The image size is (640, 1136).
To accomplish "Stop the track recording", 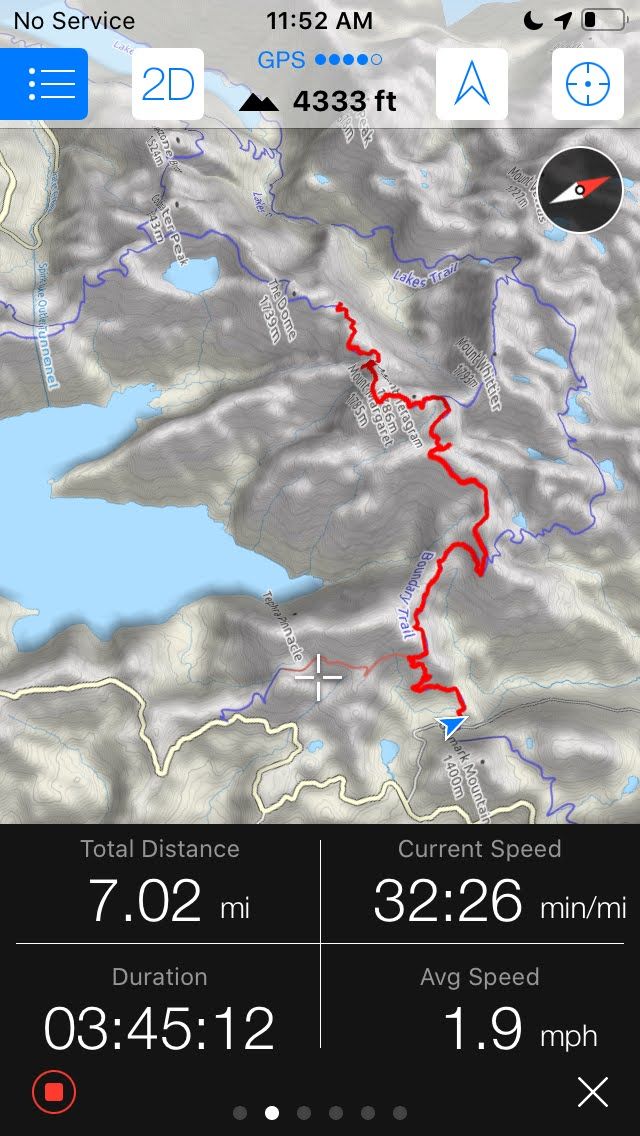I will (54, 1091).
